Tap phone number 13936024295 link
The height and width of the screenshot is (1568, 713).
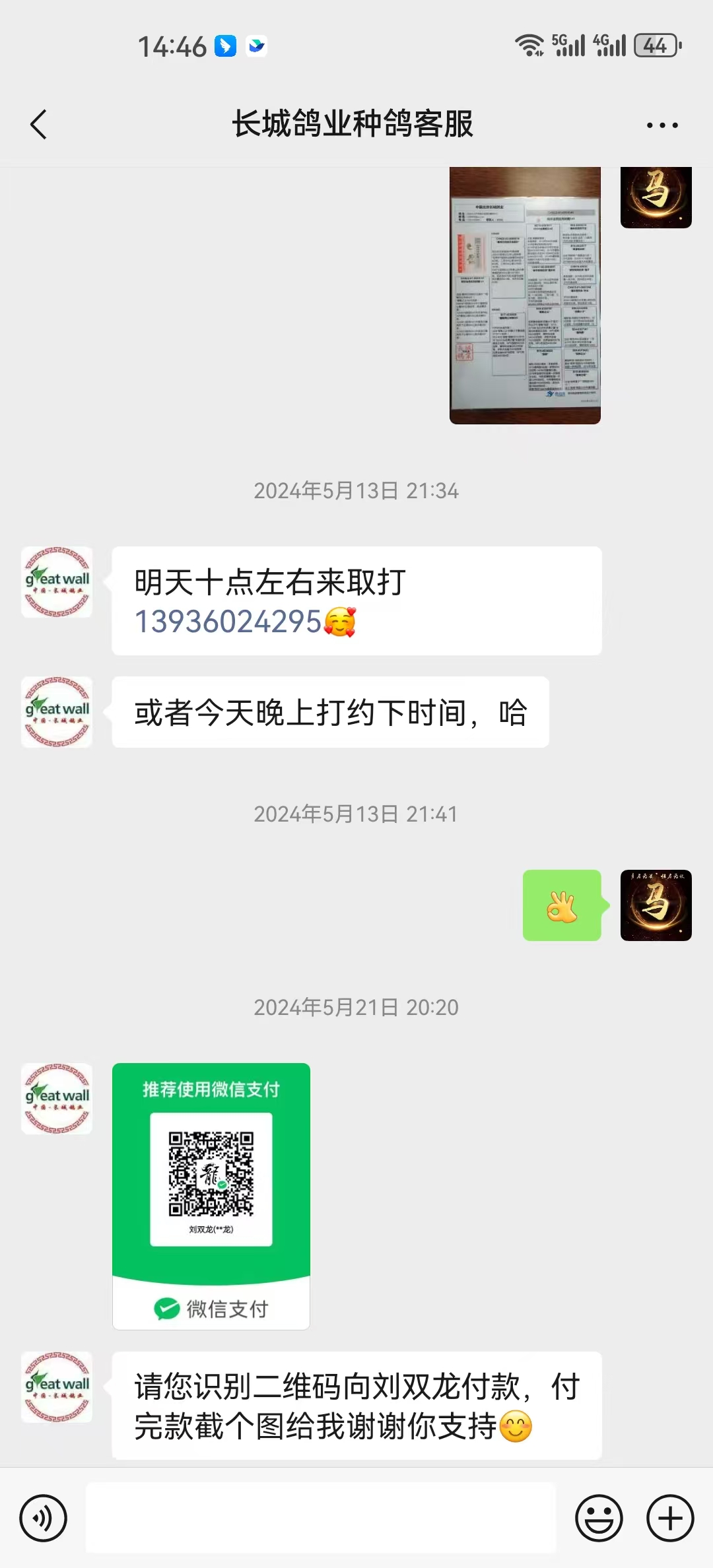pos(228,622)
